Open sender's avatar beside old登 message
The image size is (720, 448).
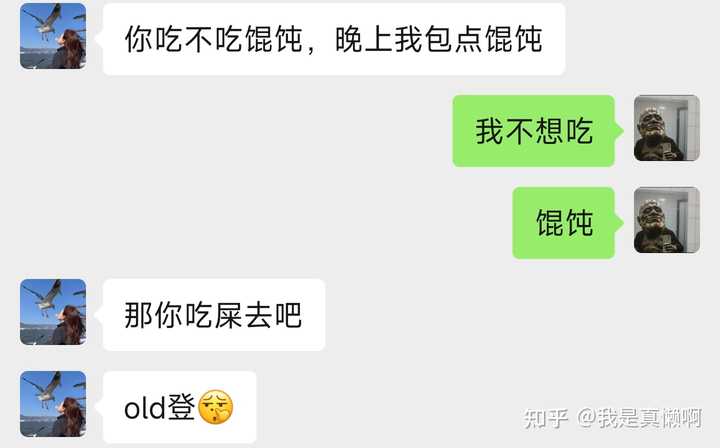[x=53, y=405]
